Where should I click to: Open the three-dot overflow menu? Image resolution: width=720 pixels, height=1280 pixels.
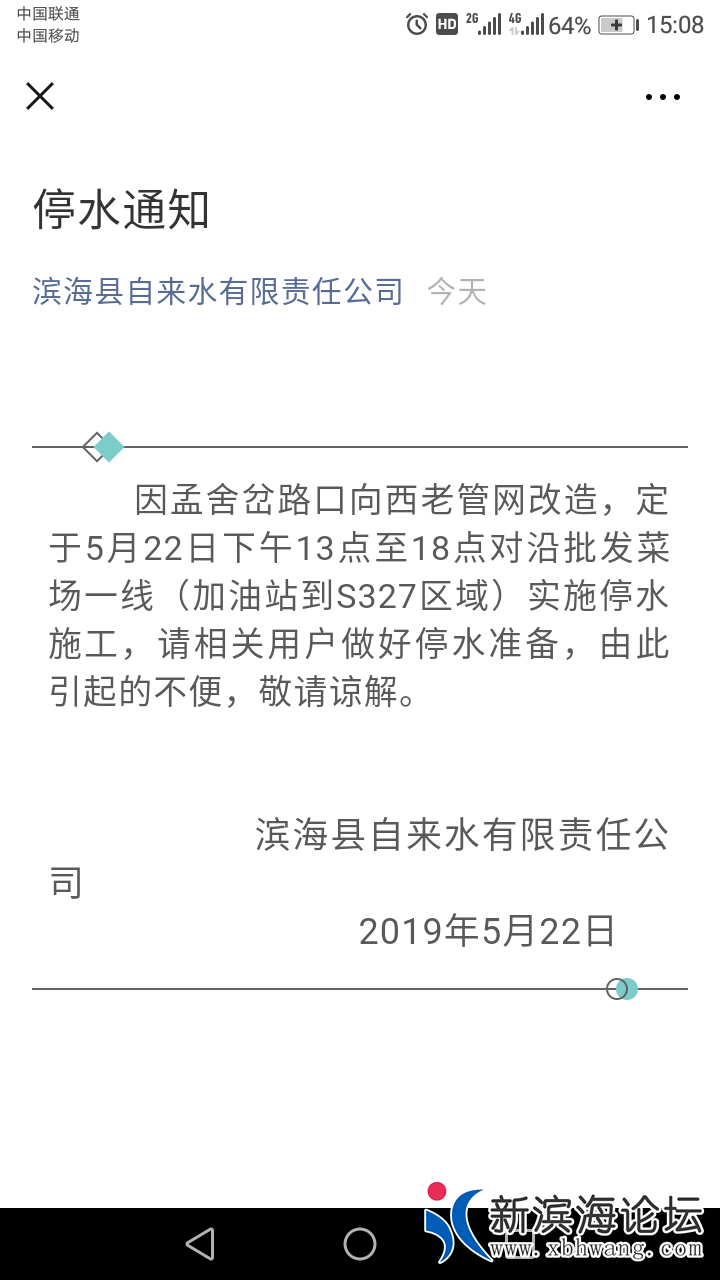coord(662,96)
